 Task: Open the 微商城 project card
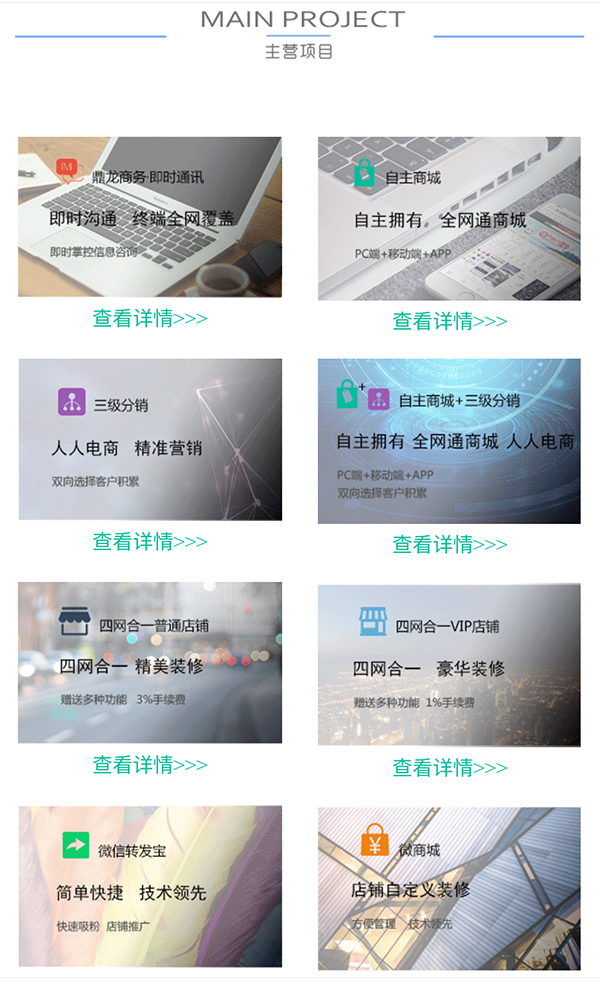449,888
